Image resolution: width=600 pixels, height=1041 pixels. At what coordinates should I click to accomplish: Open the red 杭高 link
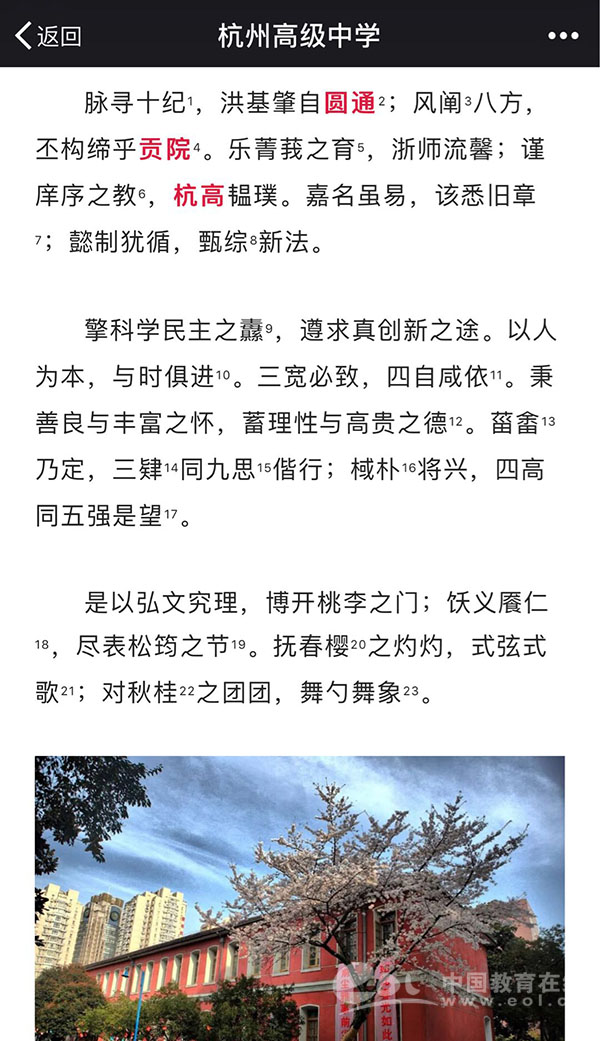click(x=198, y=196)
